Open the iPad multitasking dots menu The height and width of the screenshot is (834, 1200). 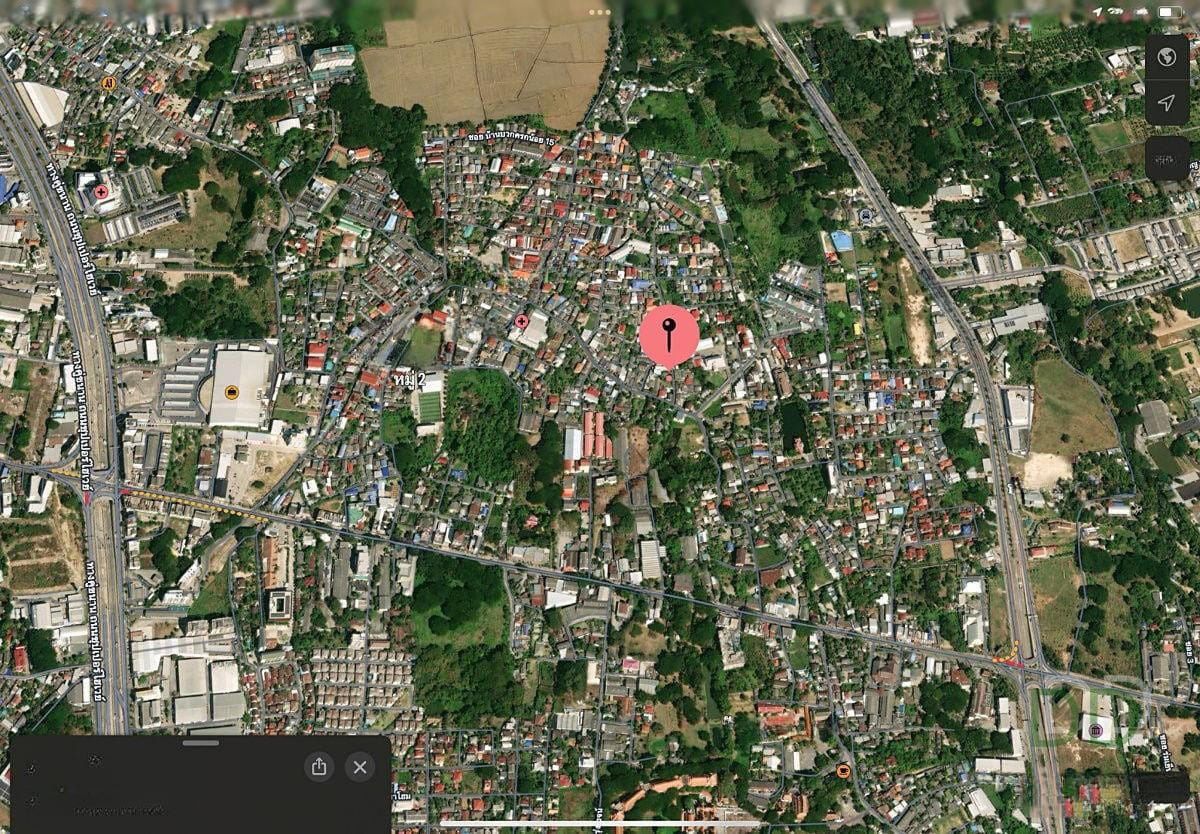coord(600,12)
